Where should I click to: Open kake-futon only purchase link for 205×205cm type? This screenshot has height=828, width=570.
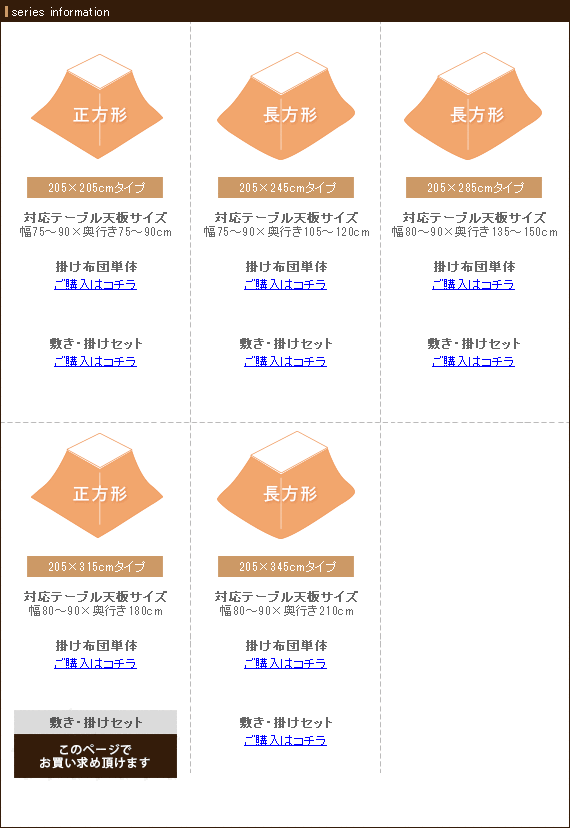[x=95, y=285]
